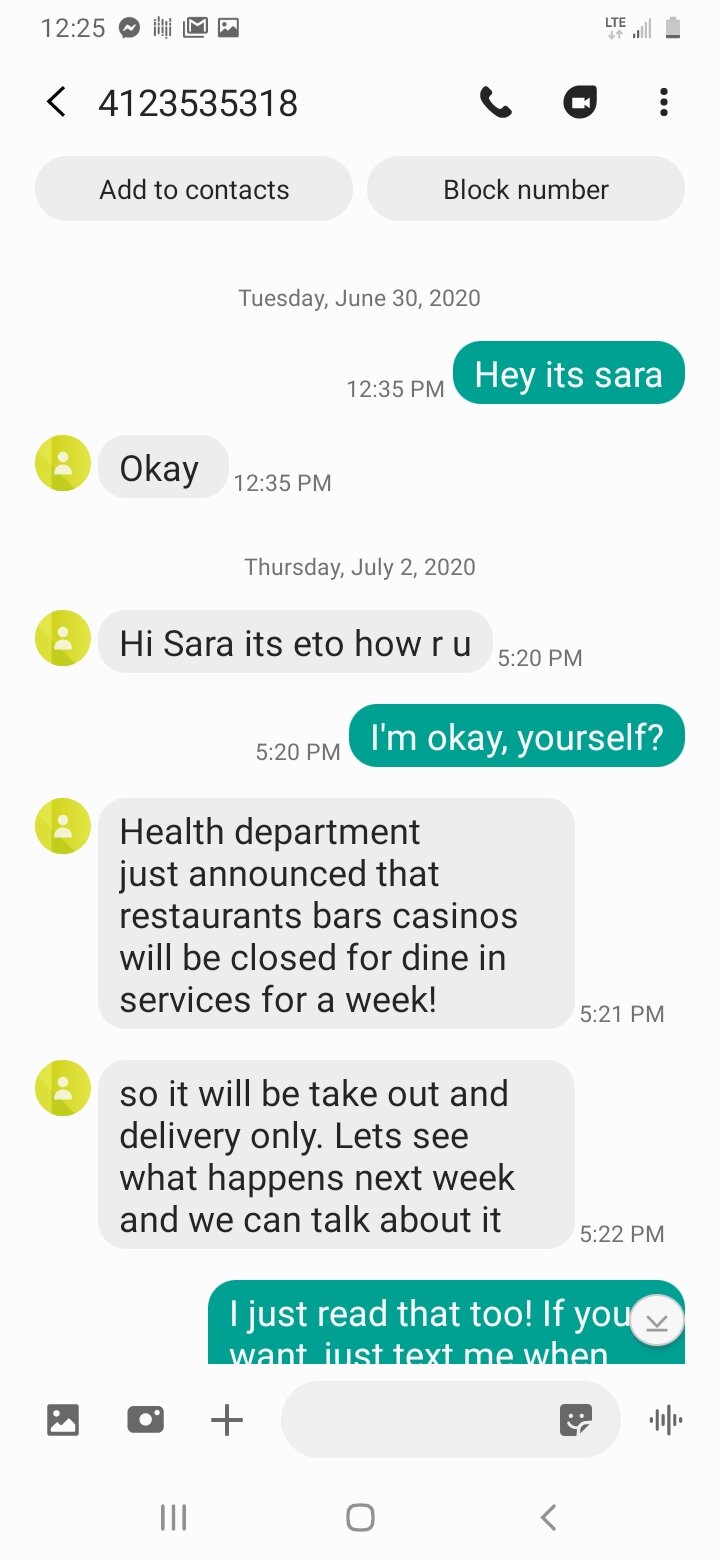720x1560 pixels.
Task: Open the plus attachments menu
Action: pos(227,1419)
